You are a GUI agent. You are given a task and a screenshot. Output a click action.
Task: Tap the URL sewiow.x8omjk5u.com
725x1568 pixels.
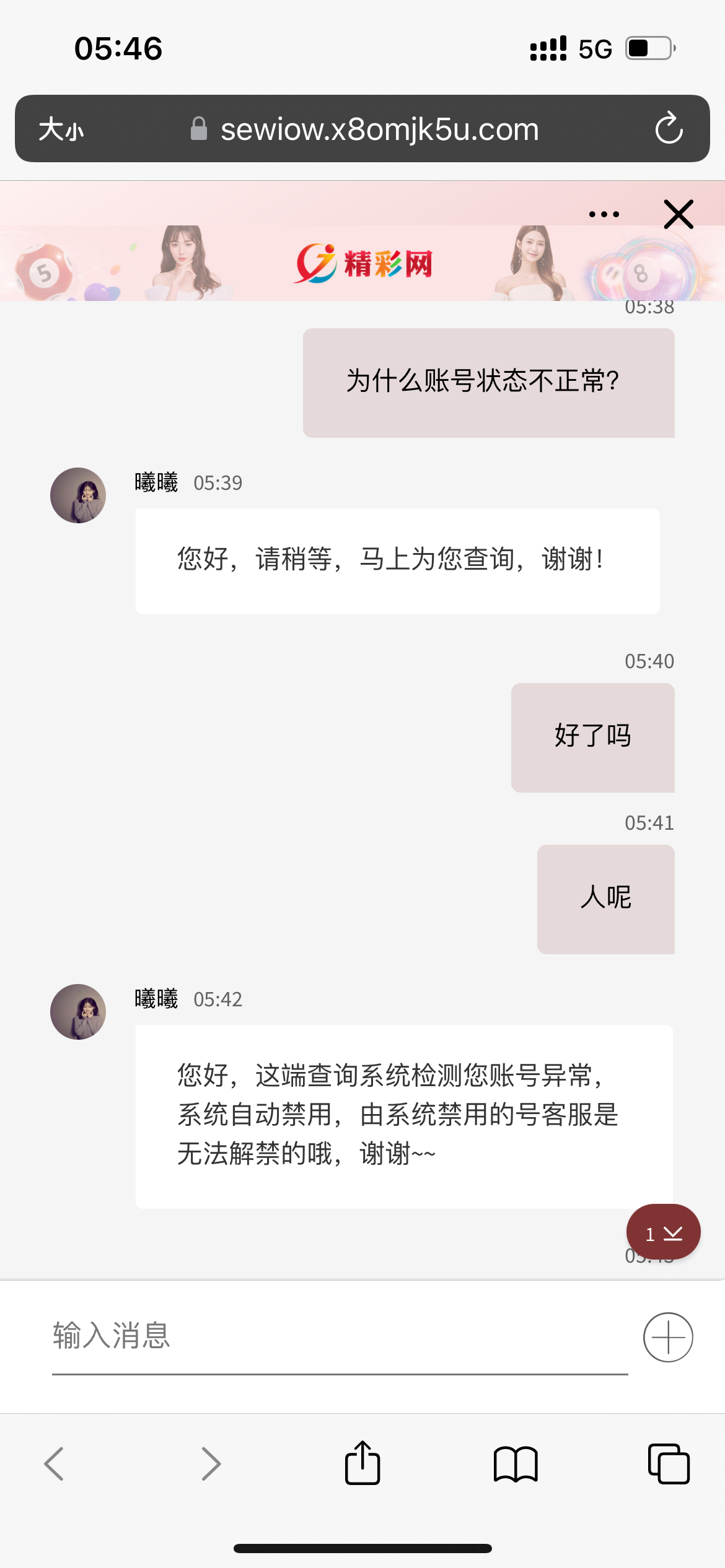coord(380,128)
